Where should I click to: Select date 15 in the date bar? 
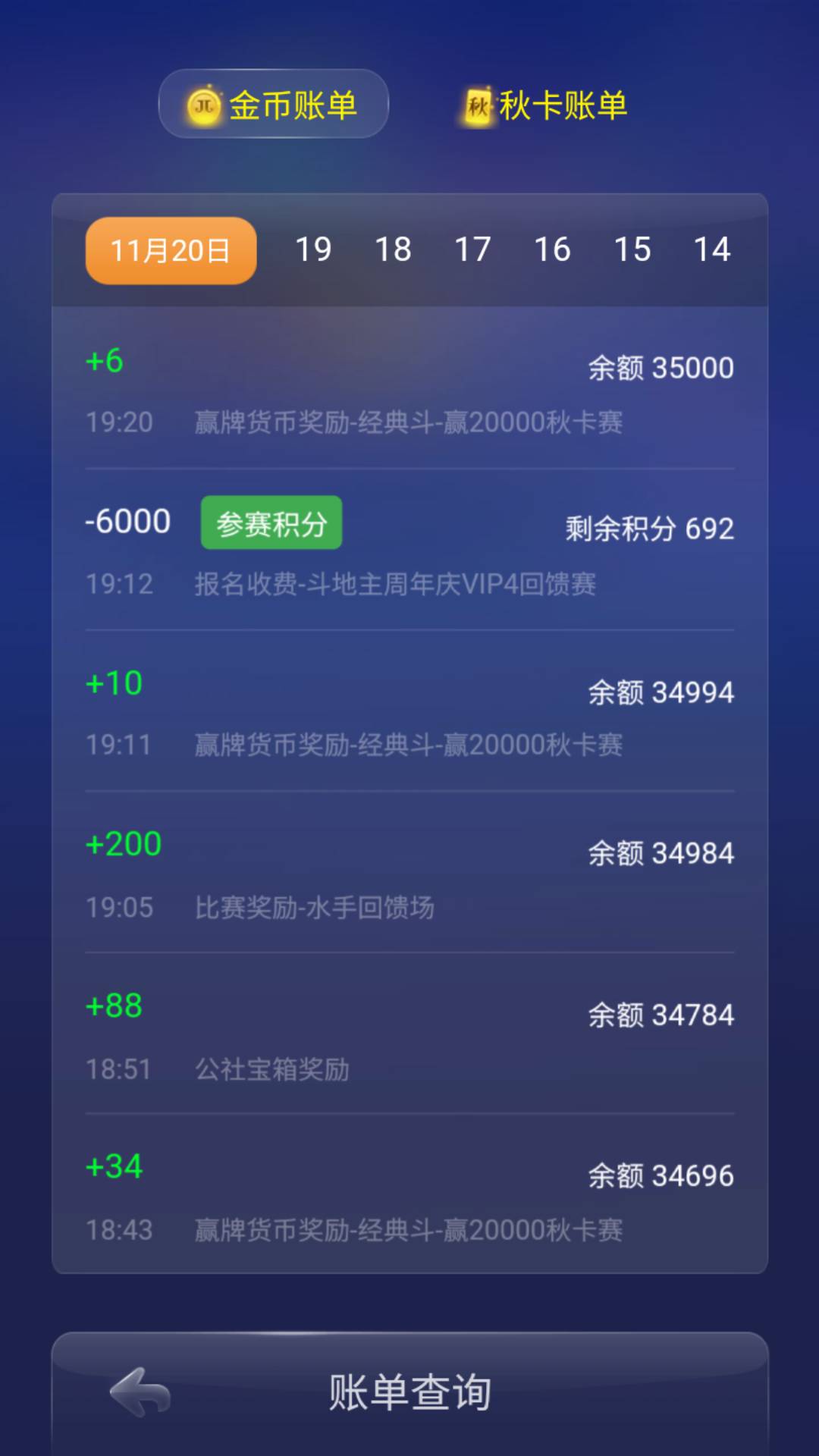pyautogui.click(x=634, y=249)
